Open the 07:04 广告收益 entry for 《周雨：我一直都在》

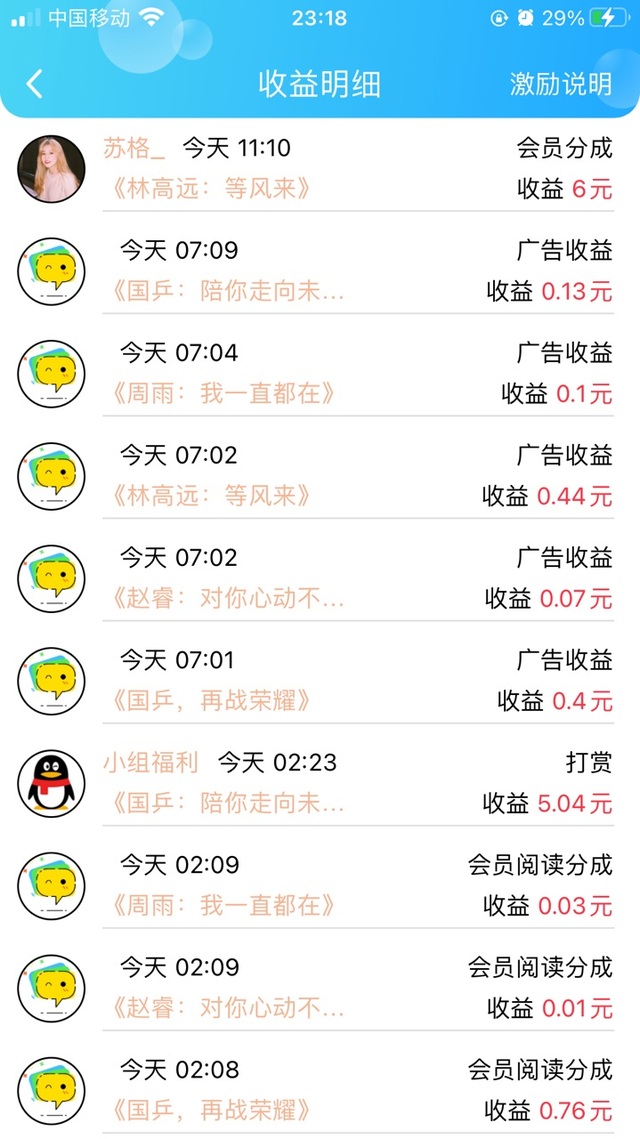[x=357, y=373]
